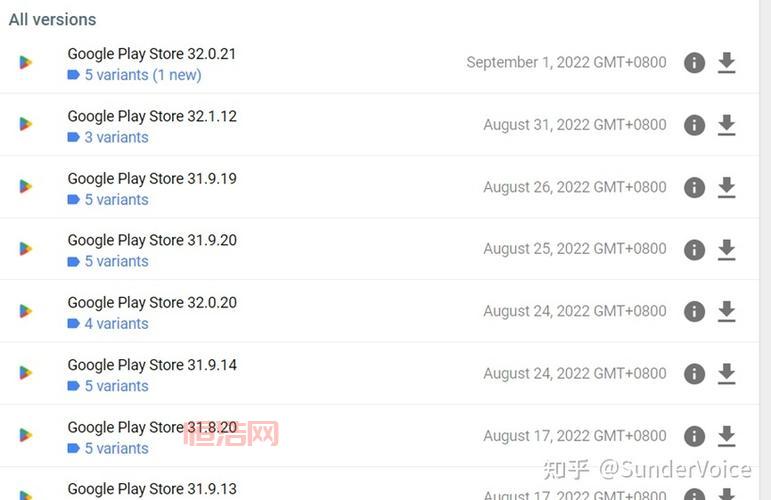Viewport: 771px width, 500px height.
Task: View the 3 variants of version 32.1.12
Action: 116,138
